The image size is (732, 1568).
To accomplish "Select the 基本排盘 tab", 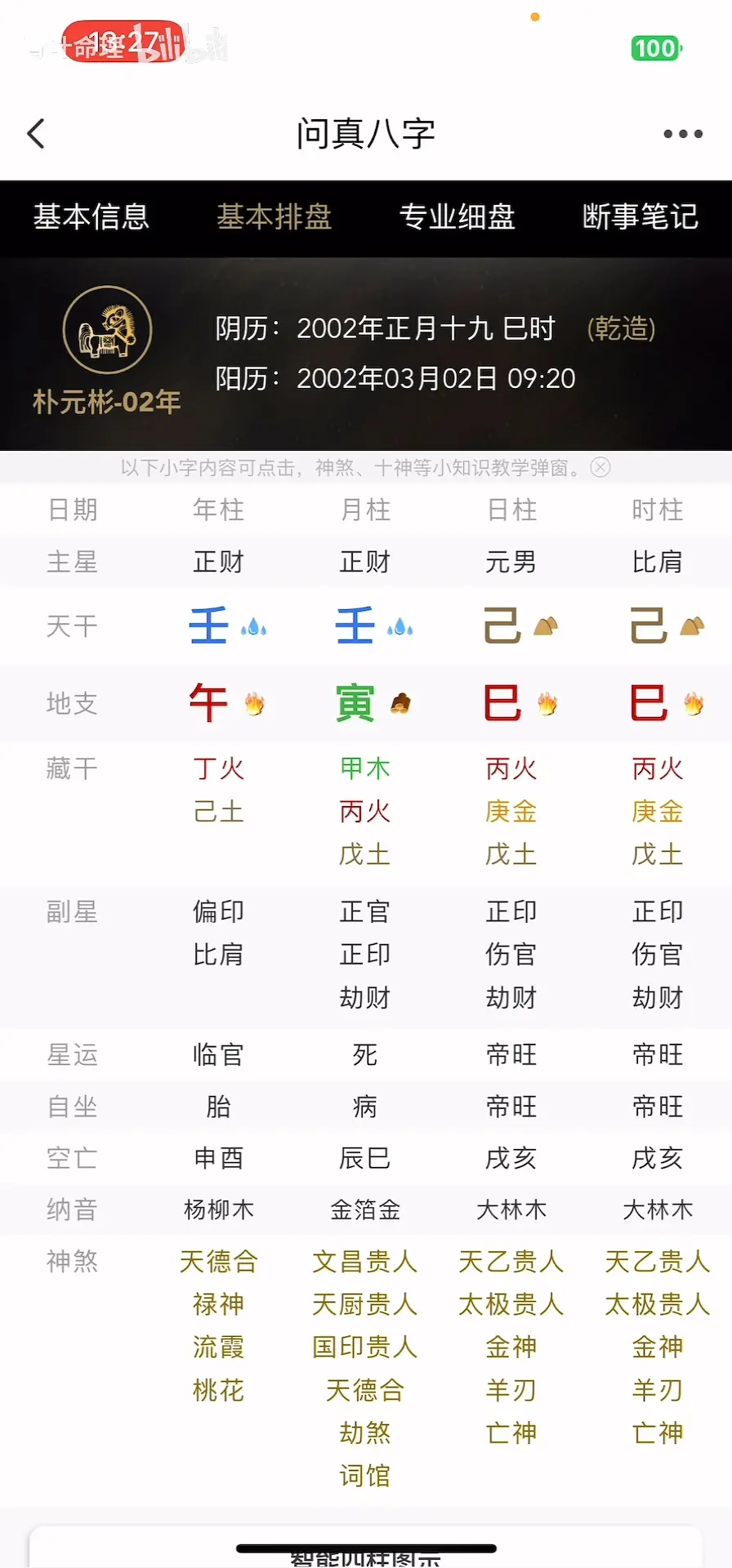I will coord(274,217).
